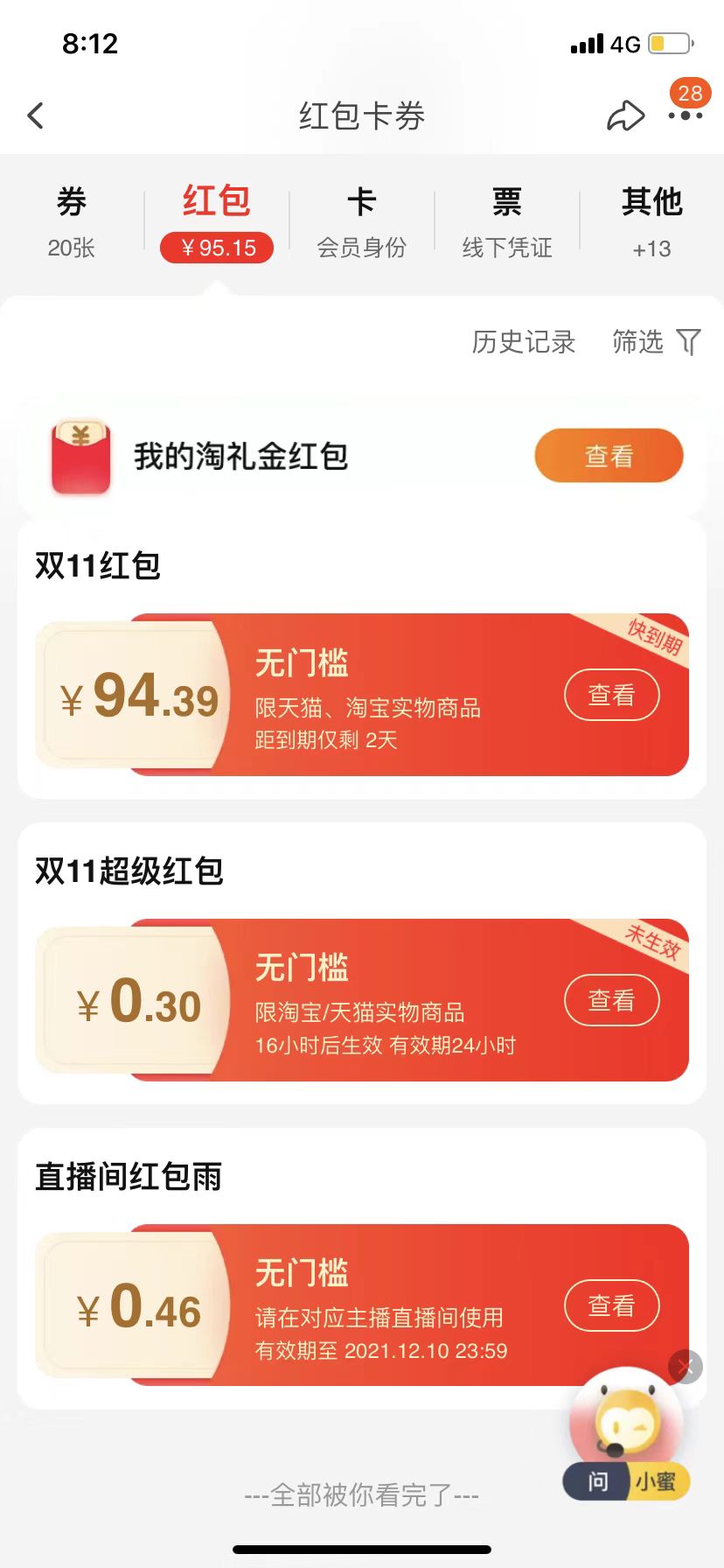Tap the red envelope icon beside 我的淘礼金红包
Image resolution: width=724 pixels, height=1568 pixels.
[x=80, y=456]
